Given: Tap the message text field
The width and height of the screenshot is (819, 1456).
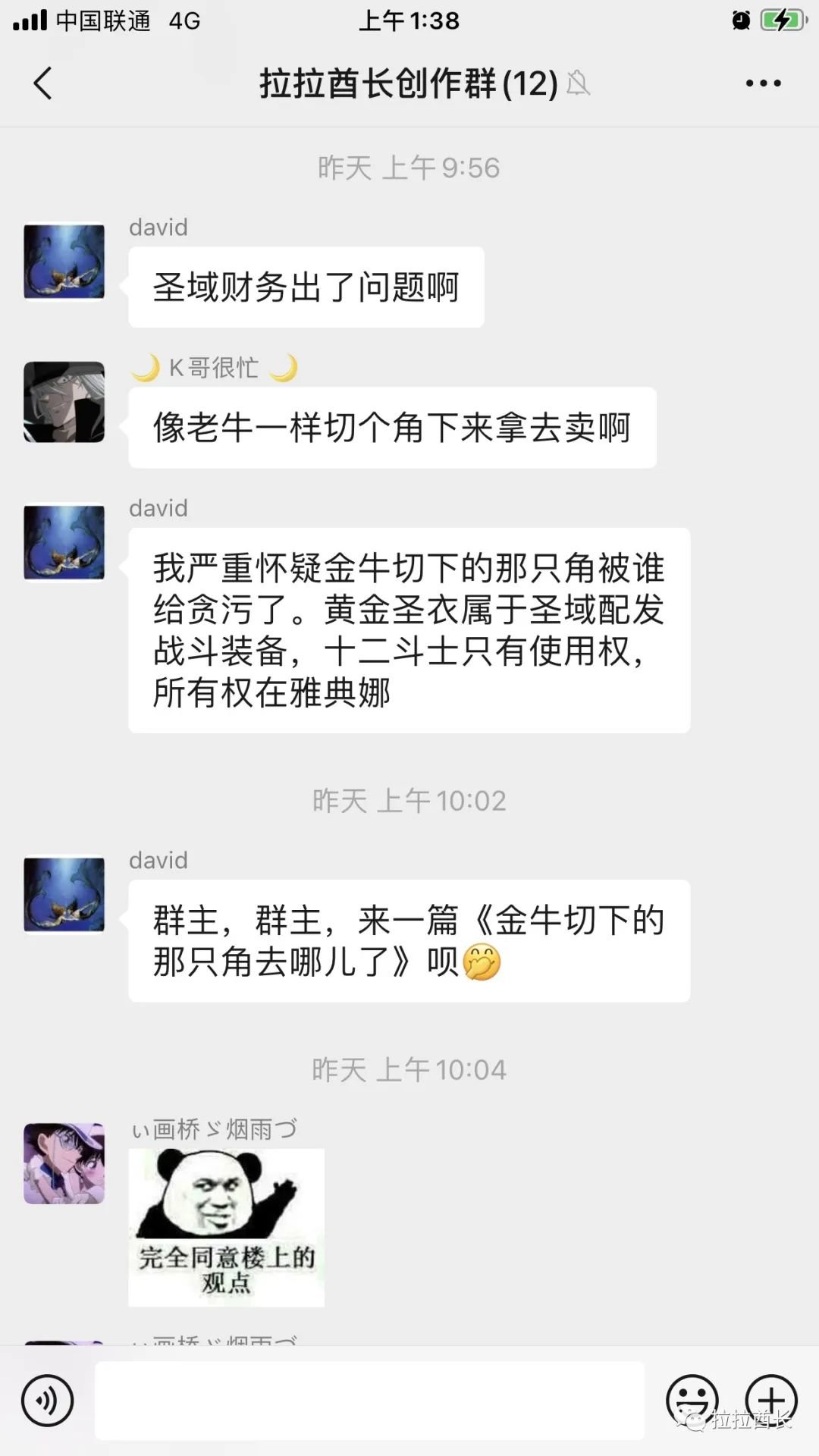Looking at the screenshot, I should 369,1401.
